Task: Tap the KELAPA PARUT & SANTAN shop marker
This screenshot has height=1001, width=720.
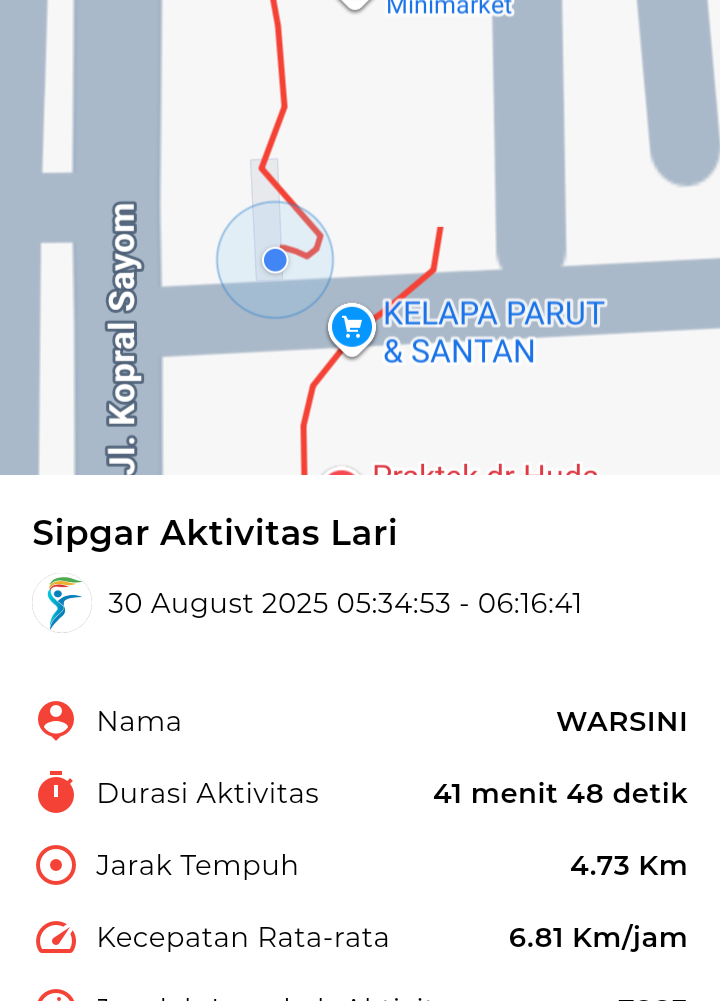Action: (351, 327)
